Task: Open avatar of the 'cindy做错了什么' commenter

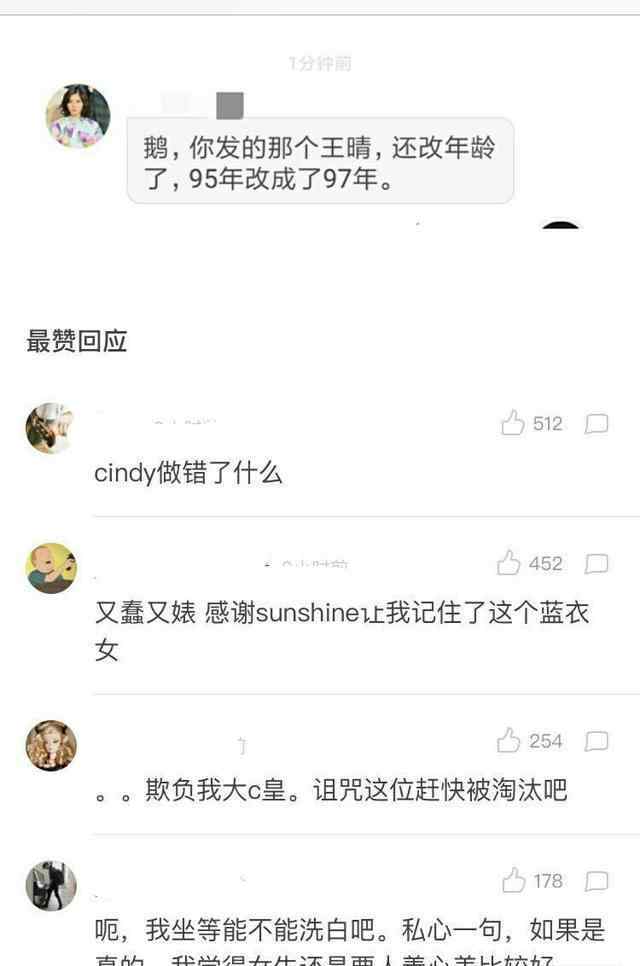Action: point(49,428)
